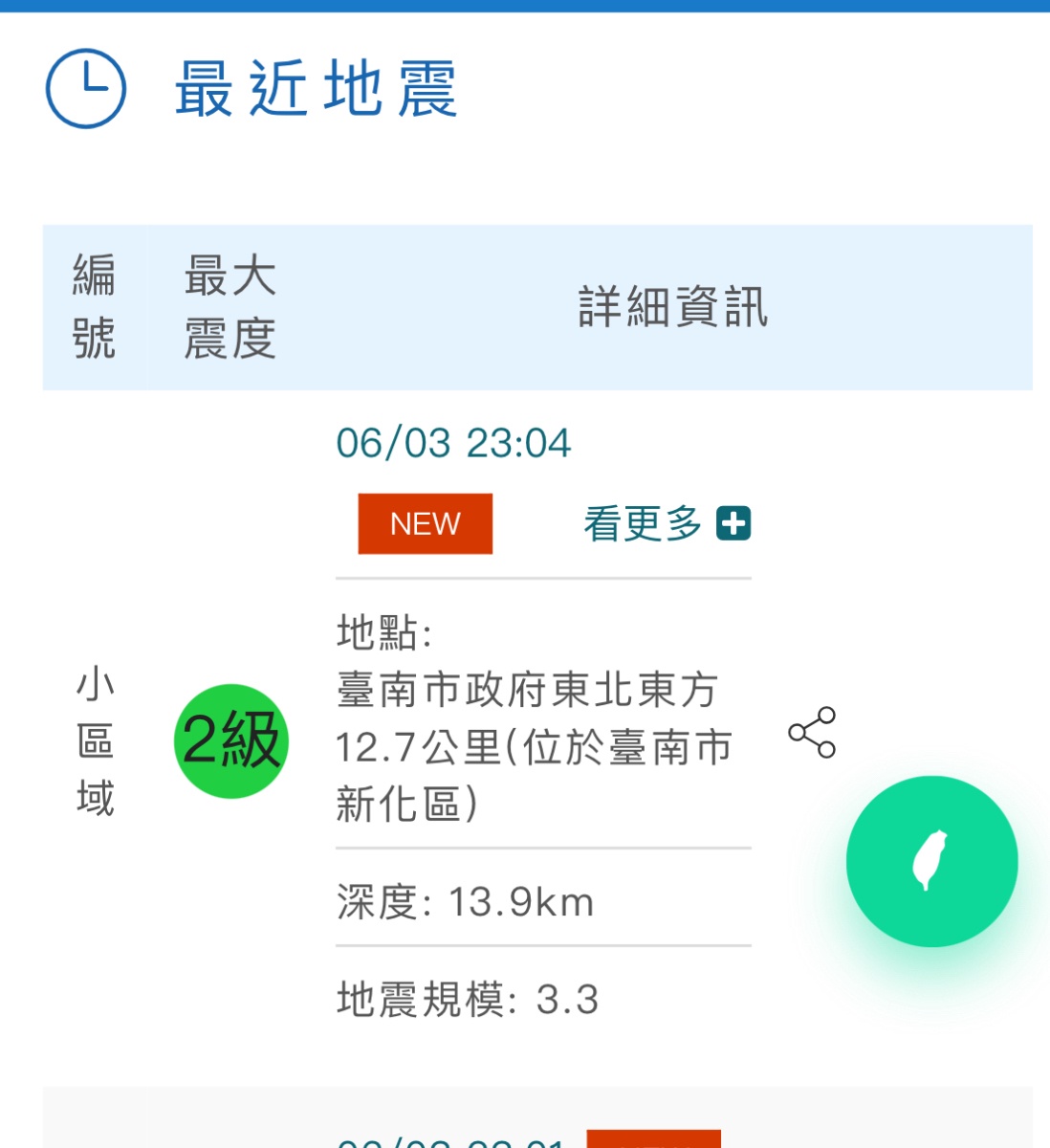The height and width of the screenshot is (1148, 1050).
Task: Open the green Taiwan map floating button
Action: tap(931, 861)
